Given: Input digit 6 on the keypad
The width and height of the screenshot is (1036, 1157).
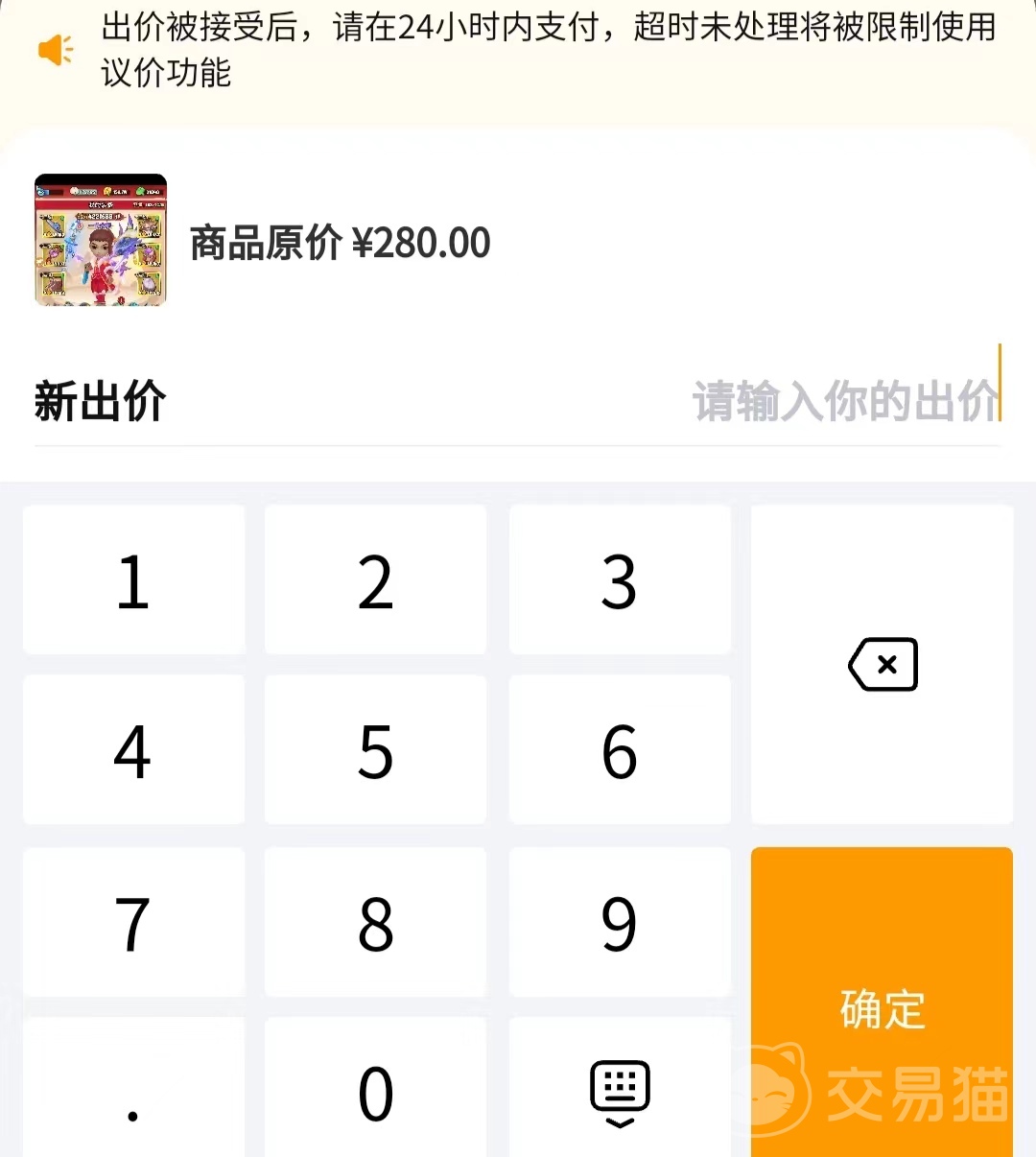Looking at the screenshot, I should [619, 750].
